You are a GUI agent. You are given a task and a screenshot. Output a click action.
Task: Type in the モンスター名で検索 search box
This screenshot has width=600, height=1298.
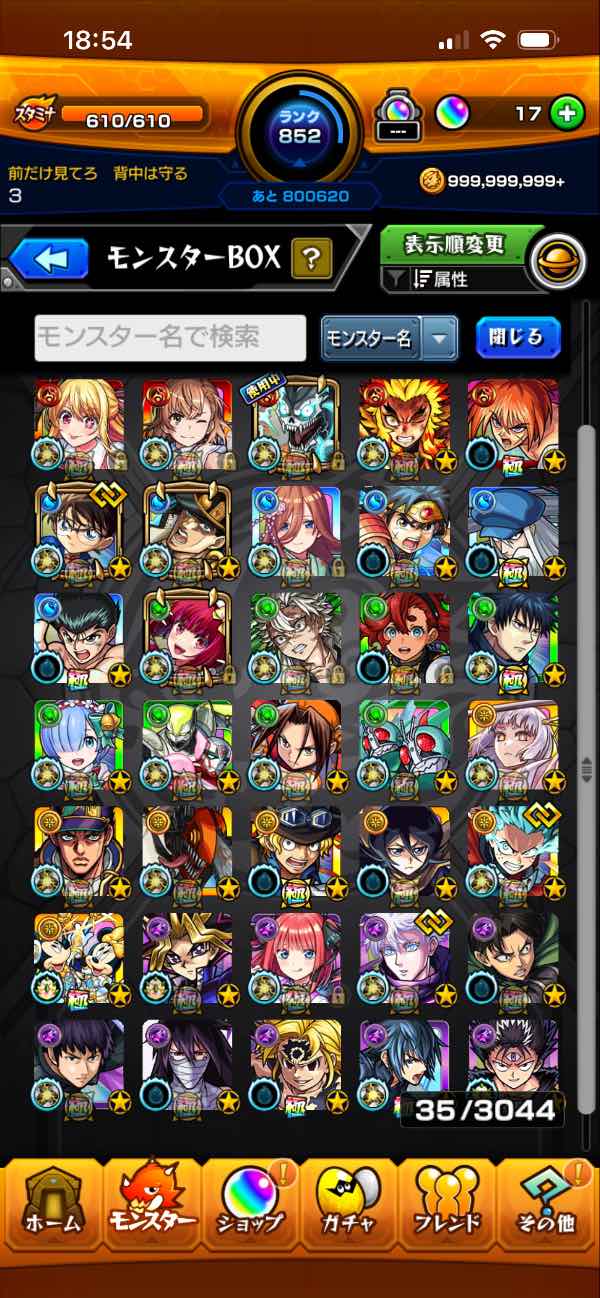[x=170, y=338]
